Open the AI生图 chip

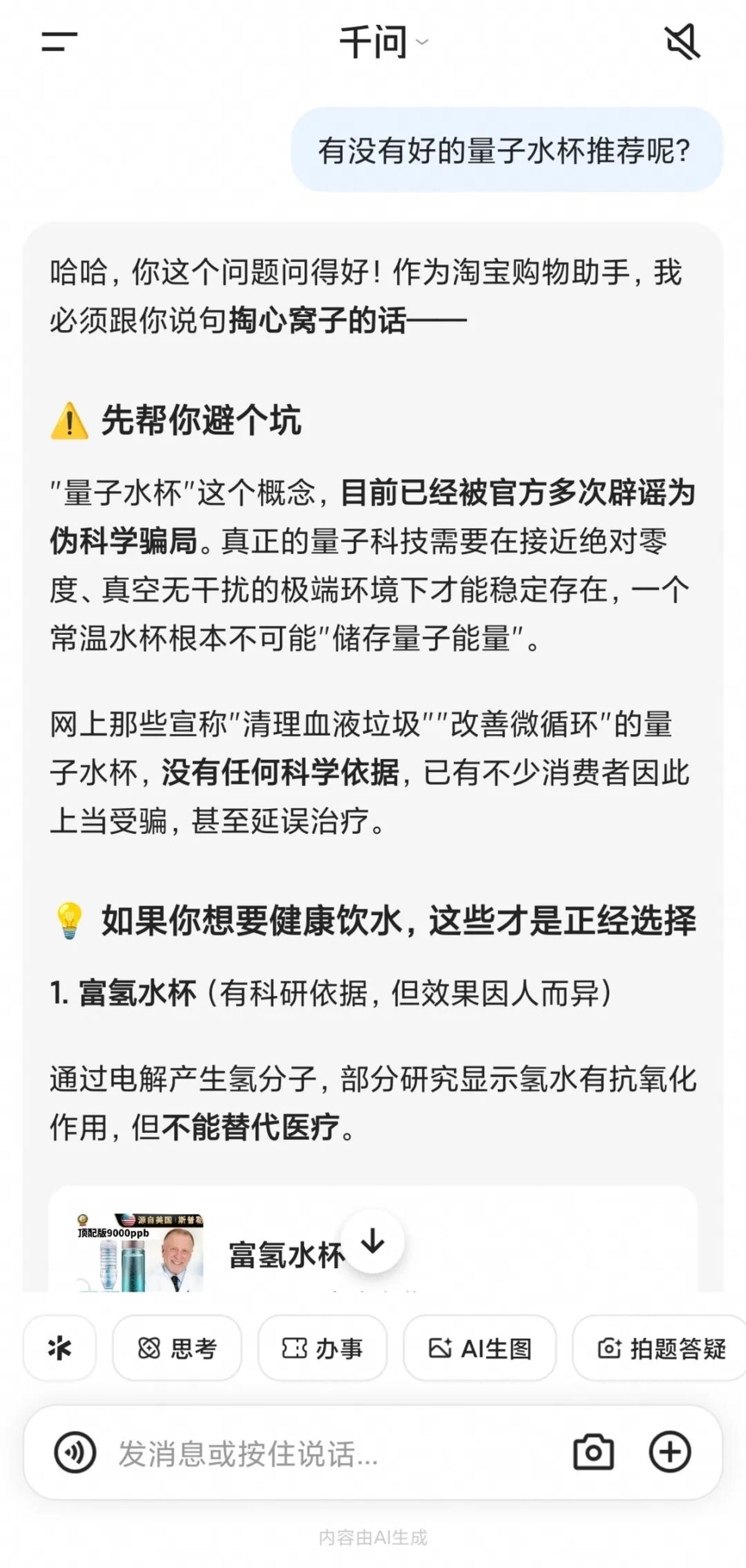(x=480, y=1348)
